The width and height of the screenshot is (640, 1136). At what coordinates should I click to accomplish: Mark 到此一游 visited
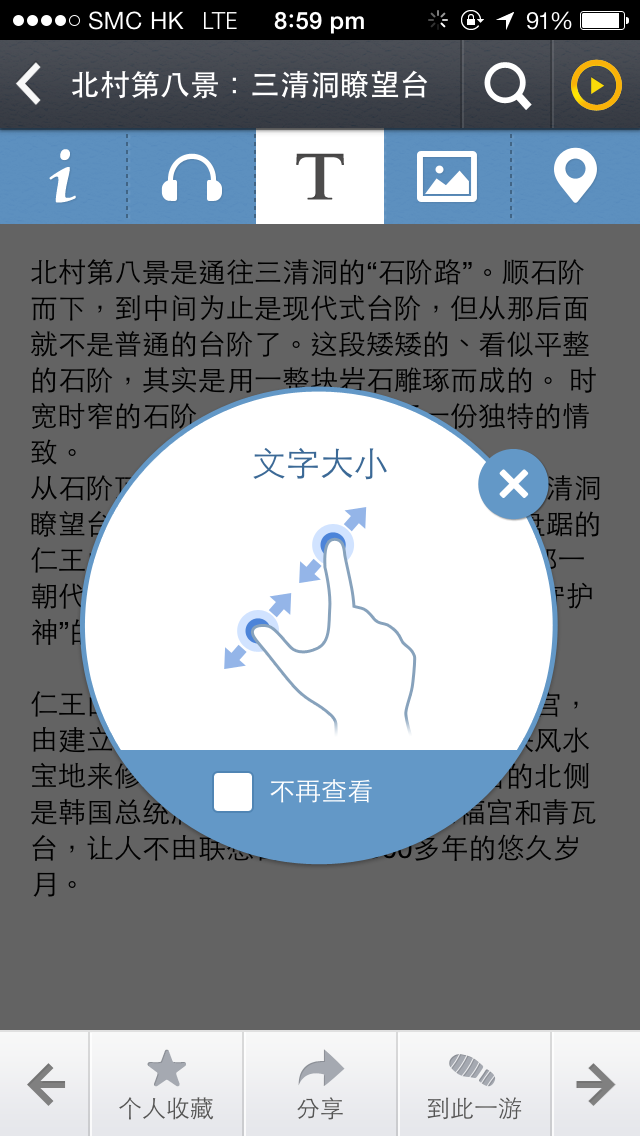coord(474,1084)
